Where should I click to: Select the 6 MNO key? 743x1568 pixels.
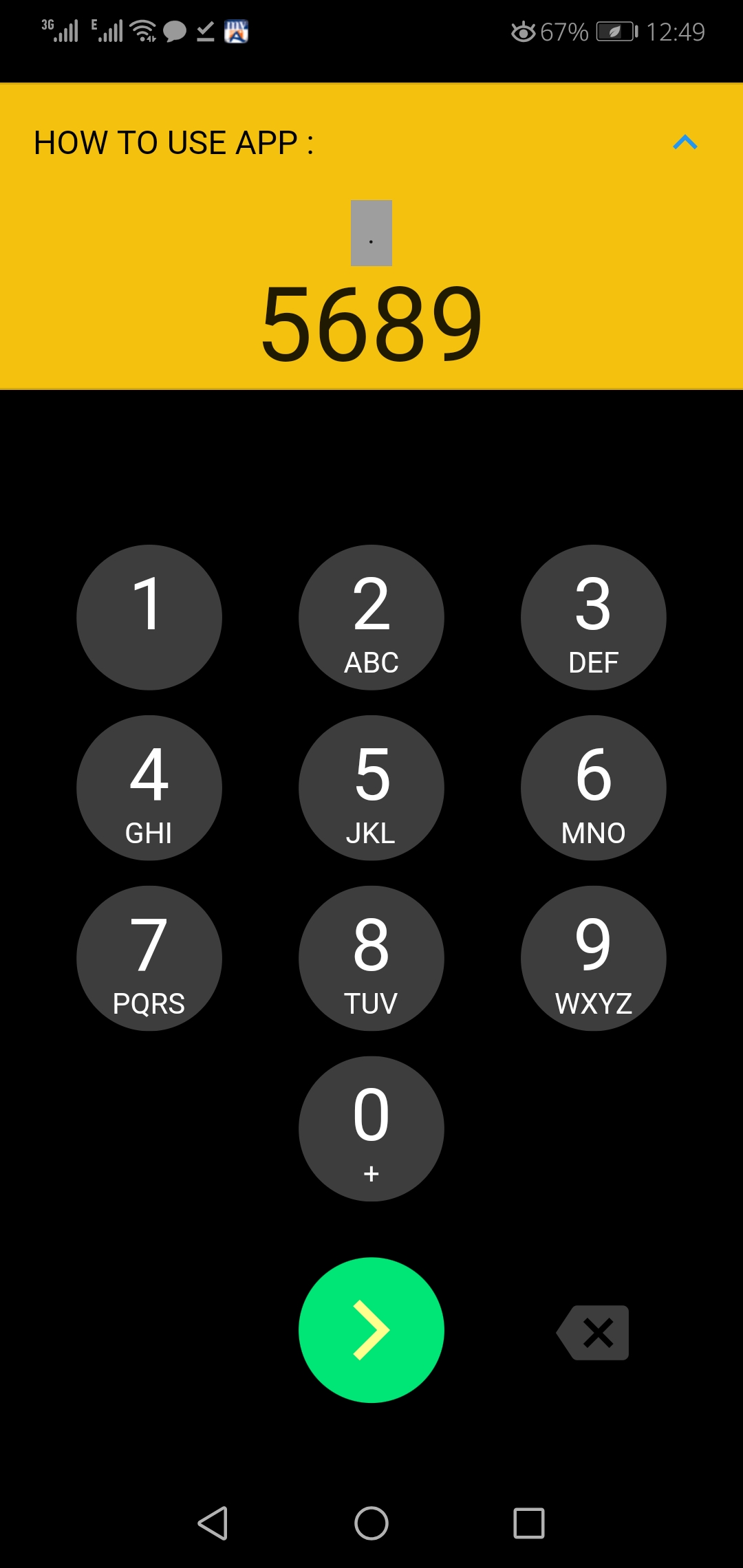593,787
